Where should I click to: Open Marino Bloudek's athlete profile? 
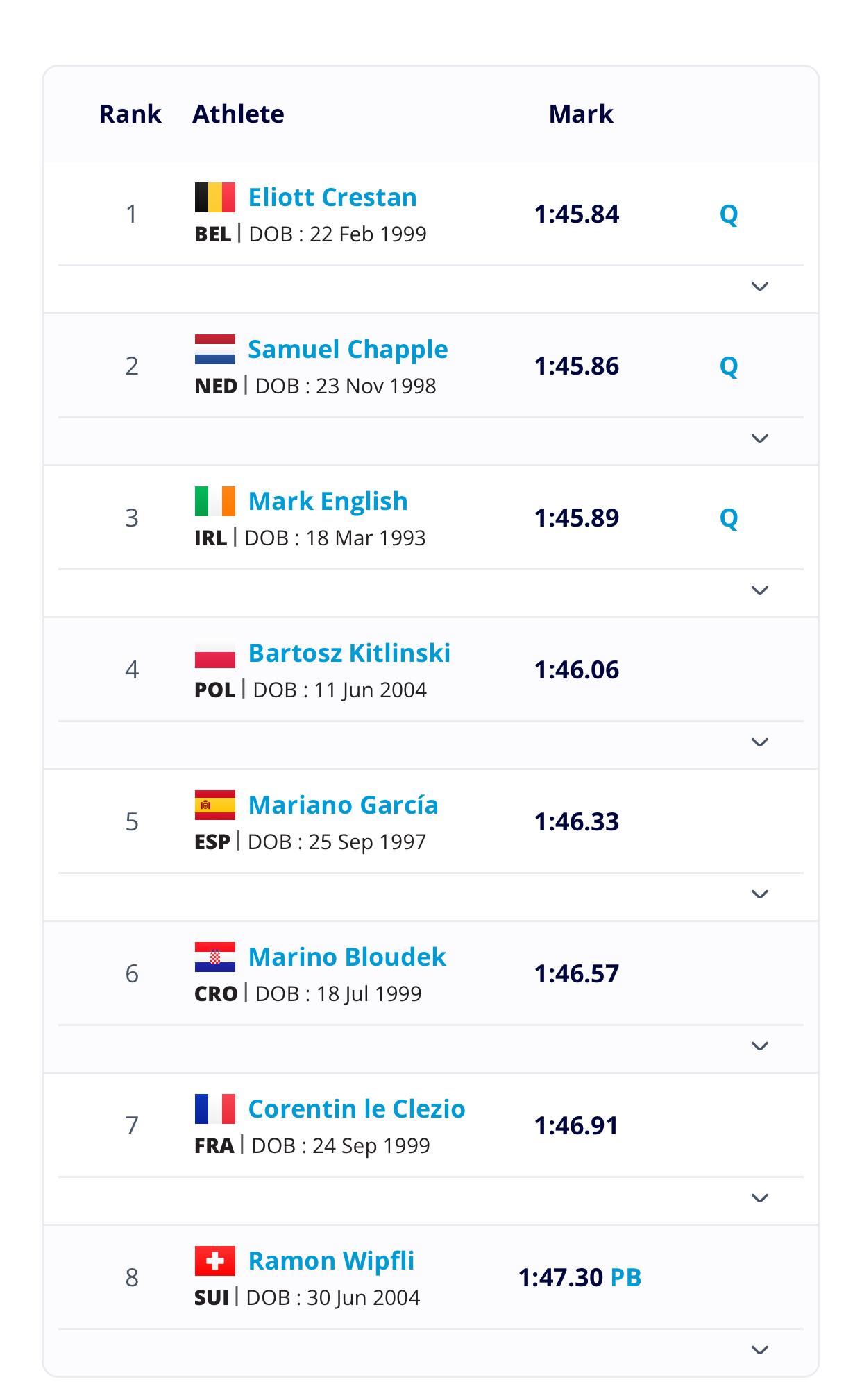(347, 957)
